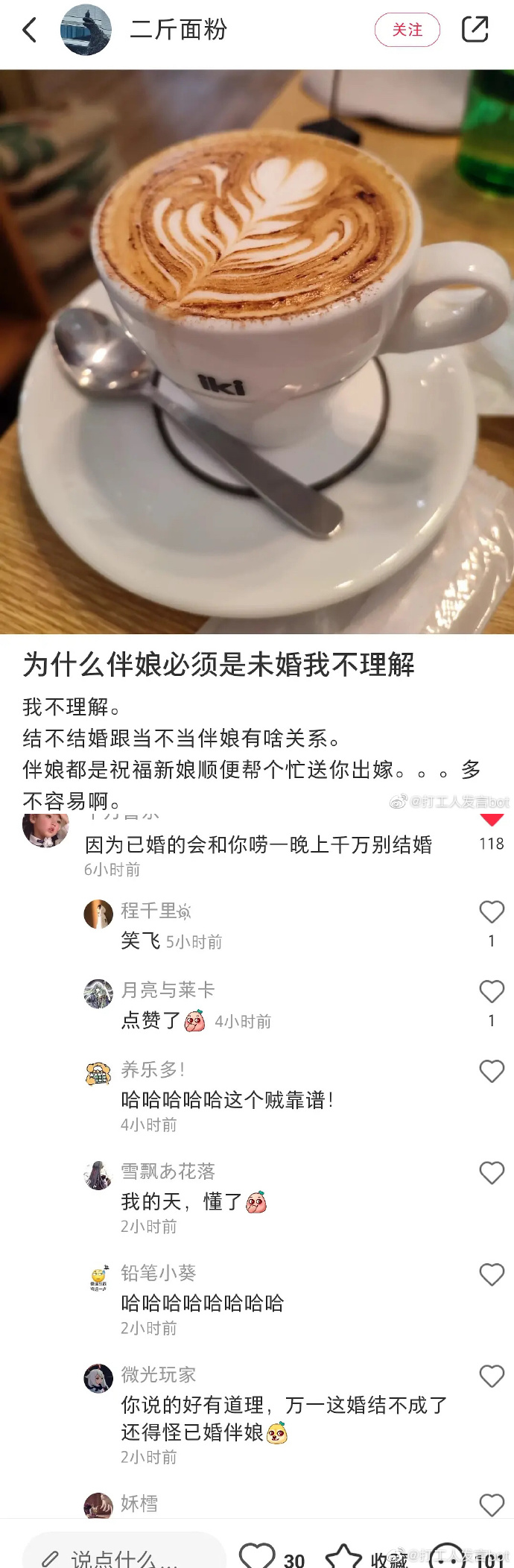Open 程千里's profile avatar

pyautogui.click(x=98, y=913)
